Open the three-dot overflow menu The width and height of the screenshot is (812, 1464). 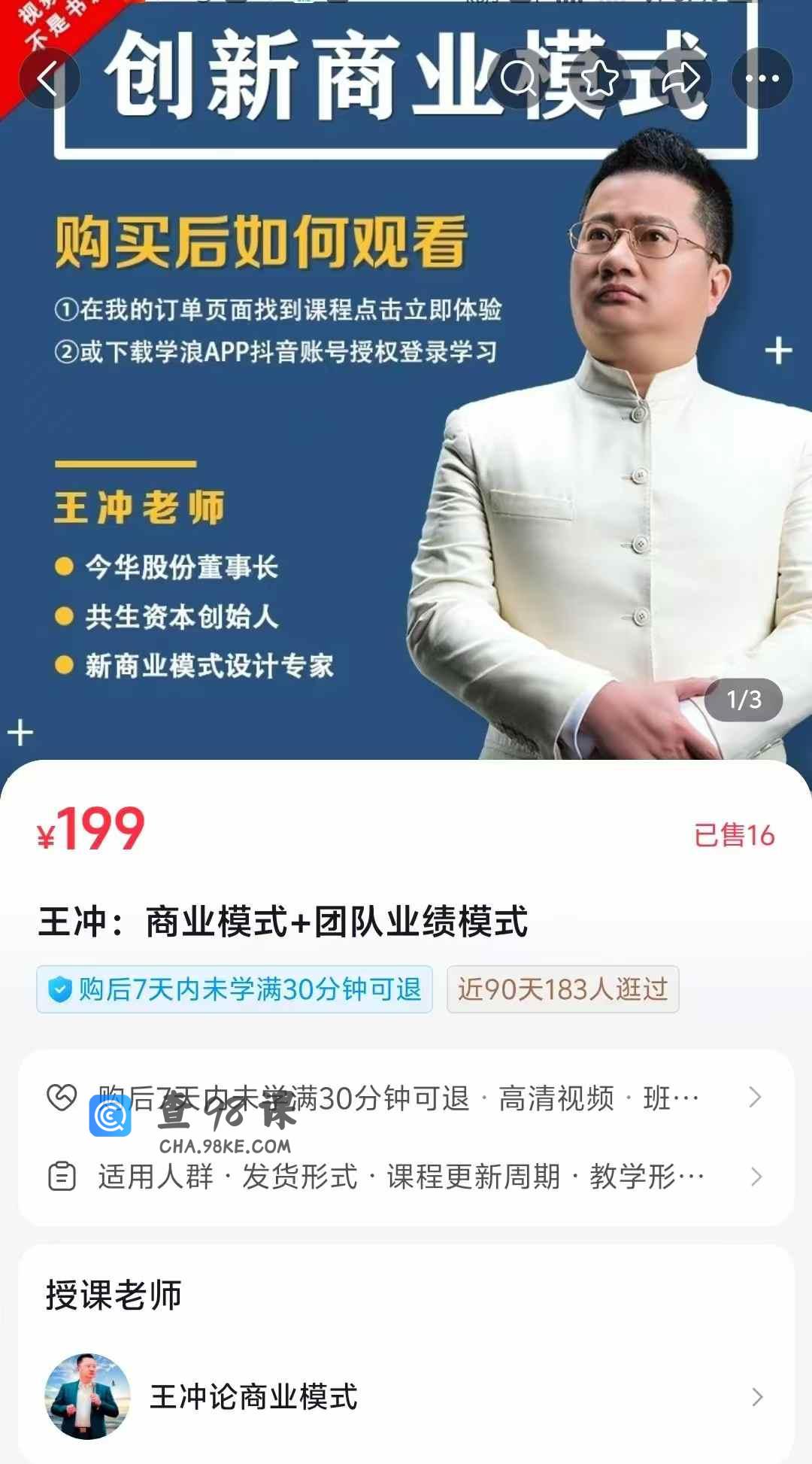tap(762, 78)
